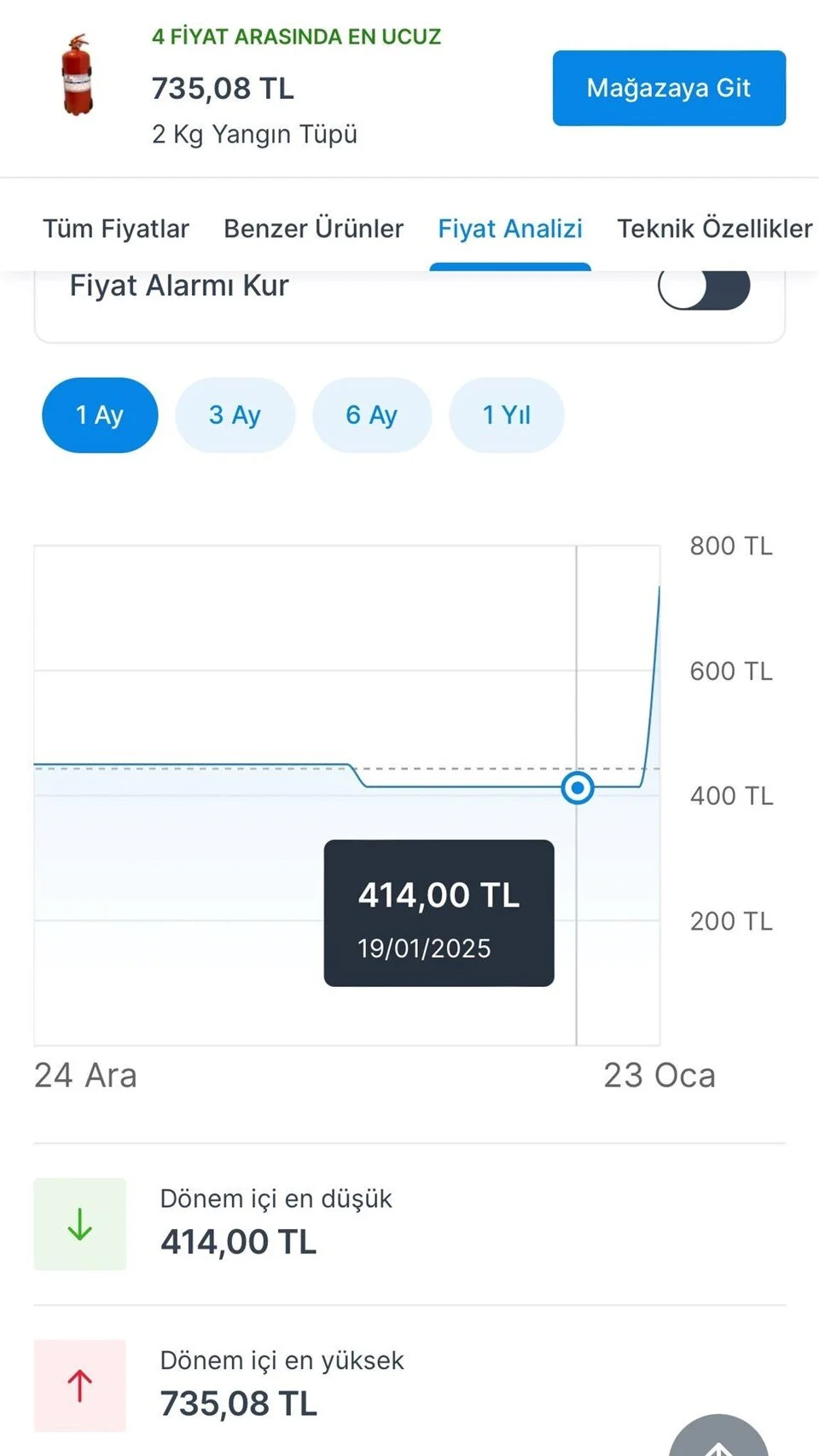
Task: Enable the Fiyat Alarmı Kur switch
Action: tap(706, 289)
